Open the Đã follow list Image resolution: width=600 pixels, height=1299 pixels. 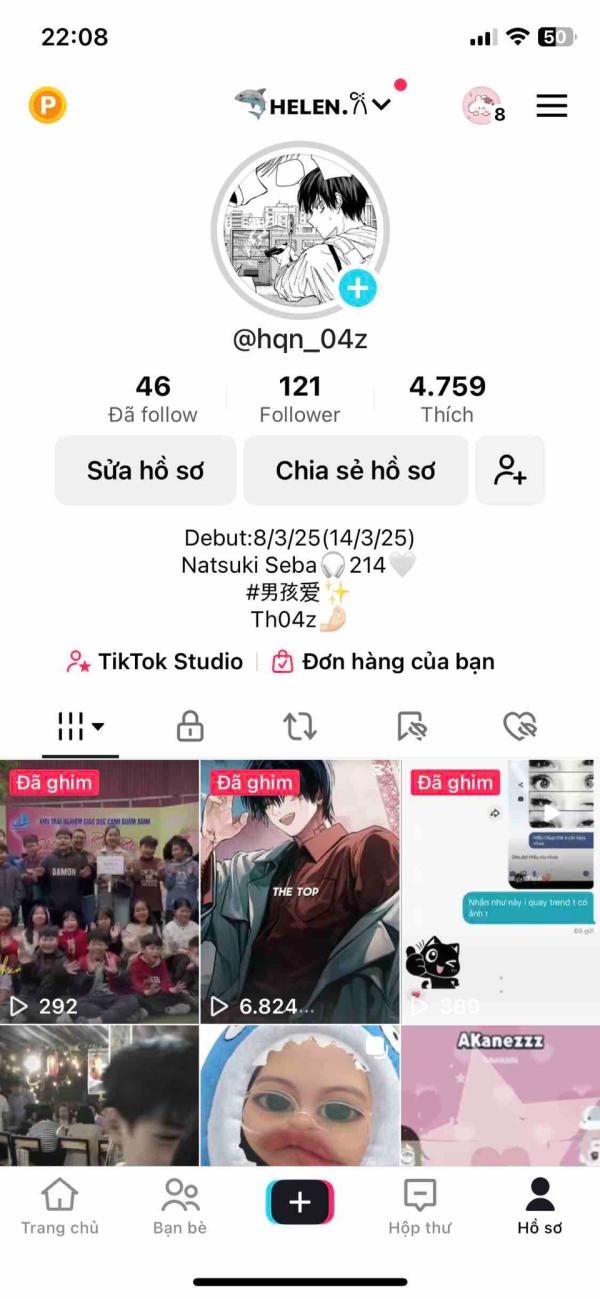pyautogui.click(x=153, y=399)
